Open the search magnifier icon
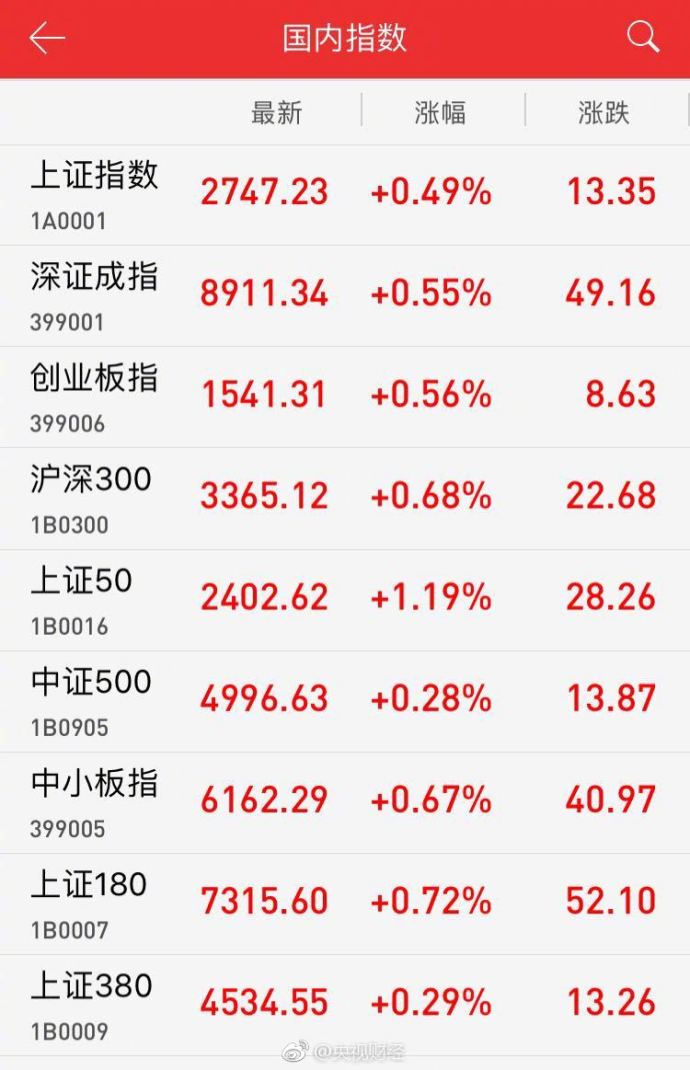Image resolution: width=690 pixels, height=1070 pixels. click(643, 39)
